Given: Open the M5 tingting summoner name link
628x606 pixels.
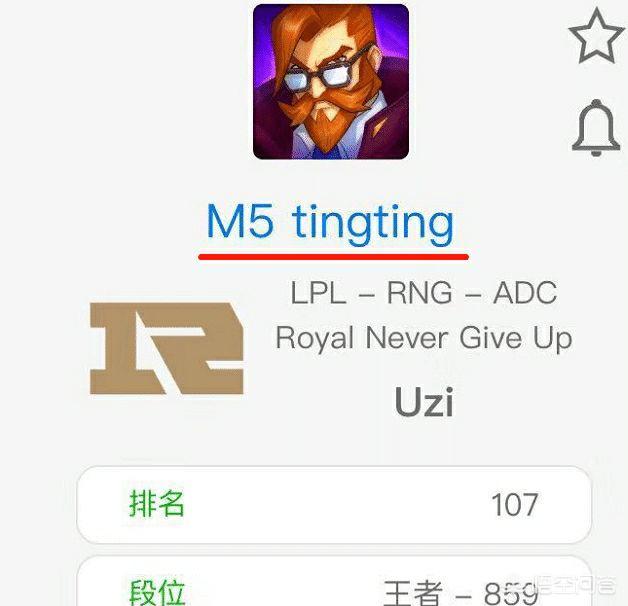Looking at the screenshot, I should pyautogui.click(x=330, y=222).
